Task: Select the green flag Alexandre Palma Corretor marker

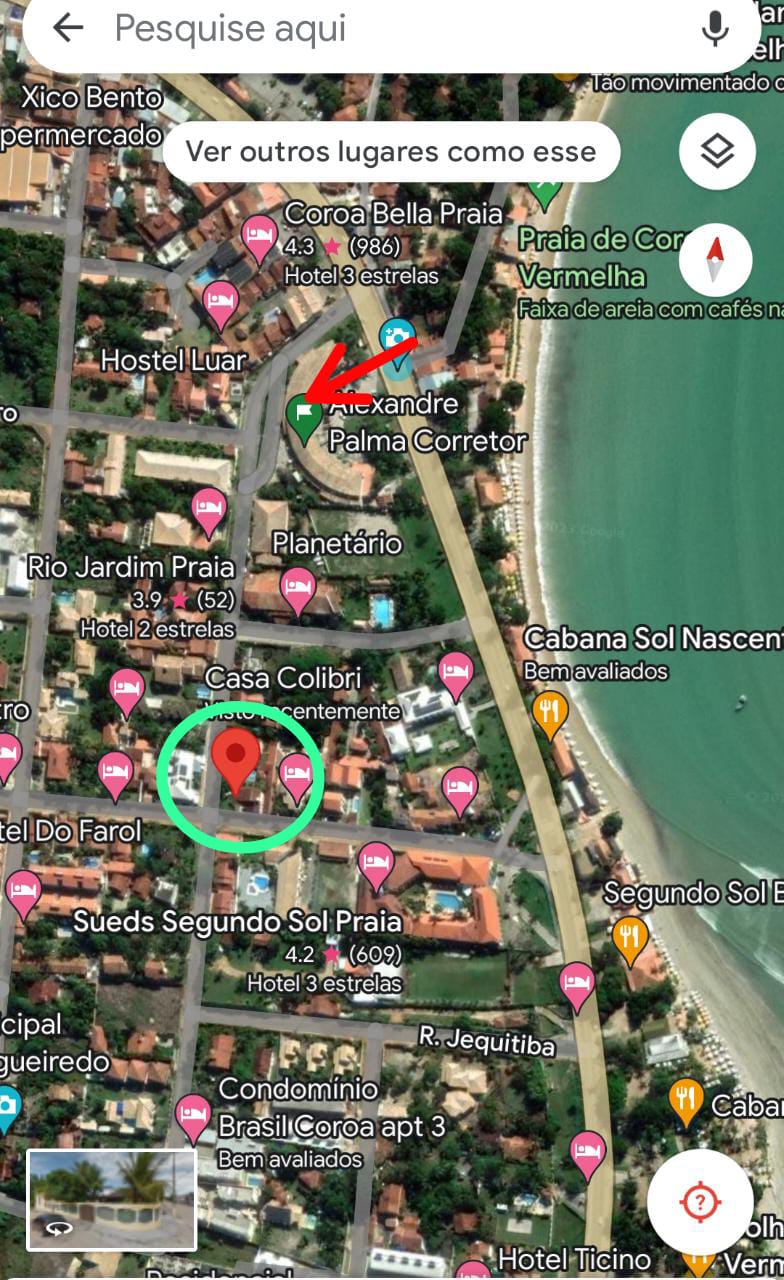Action: coord(304,418)
